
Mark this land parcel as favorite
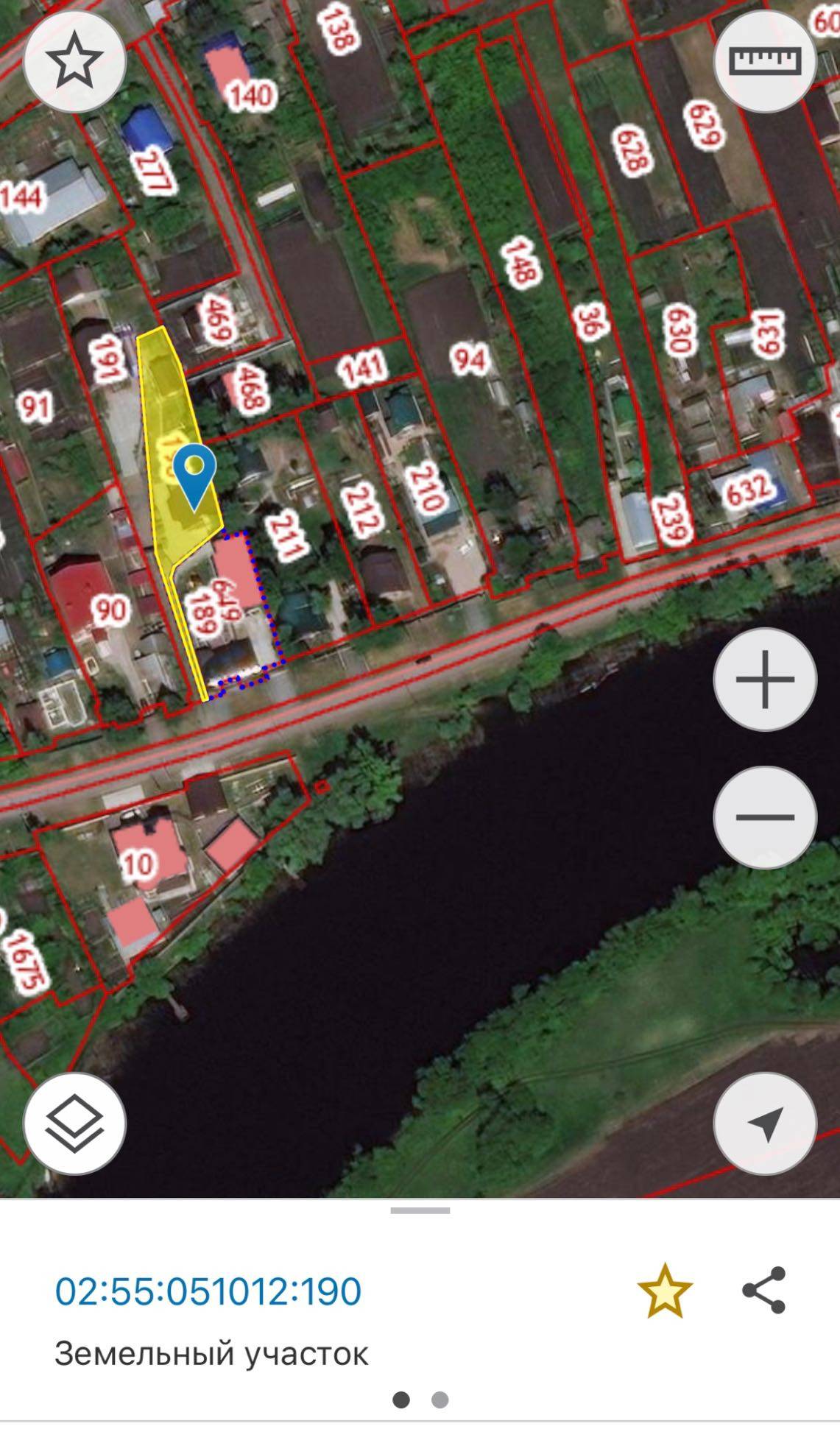coord(664,1291)
